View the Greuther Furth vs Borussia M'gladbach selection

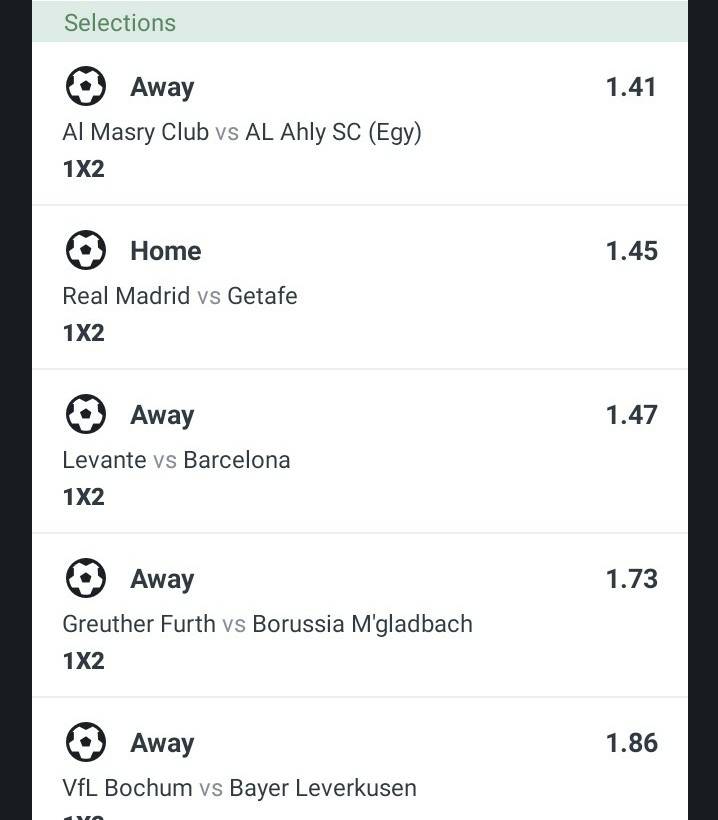267,624
